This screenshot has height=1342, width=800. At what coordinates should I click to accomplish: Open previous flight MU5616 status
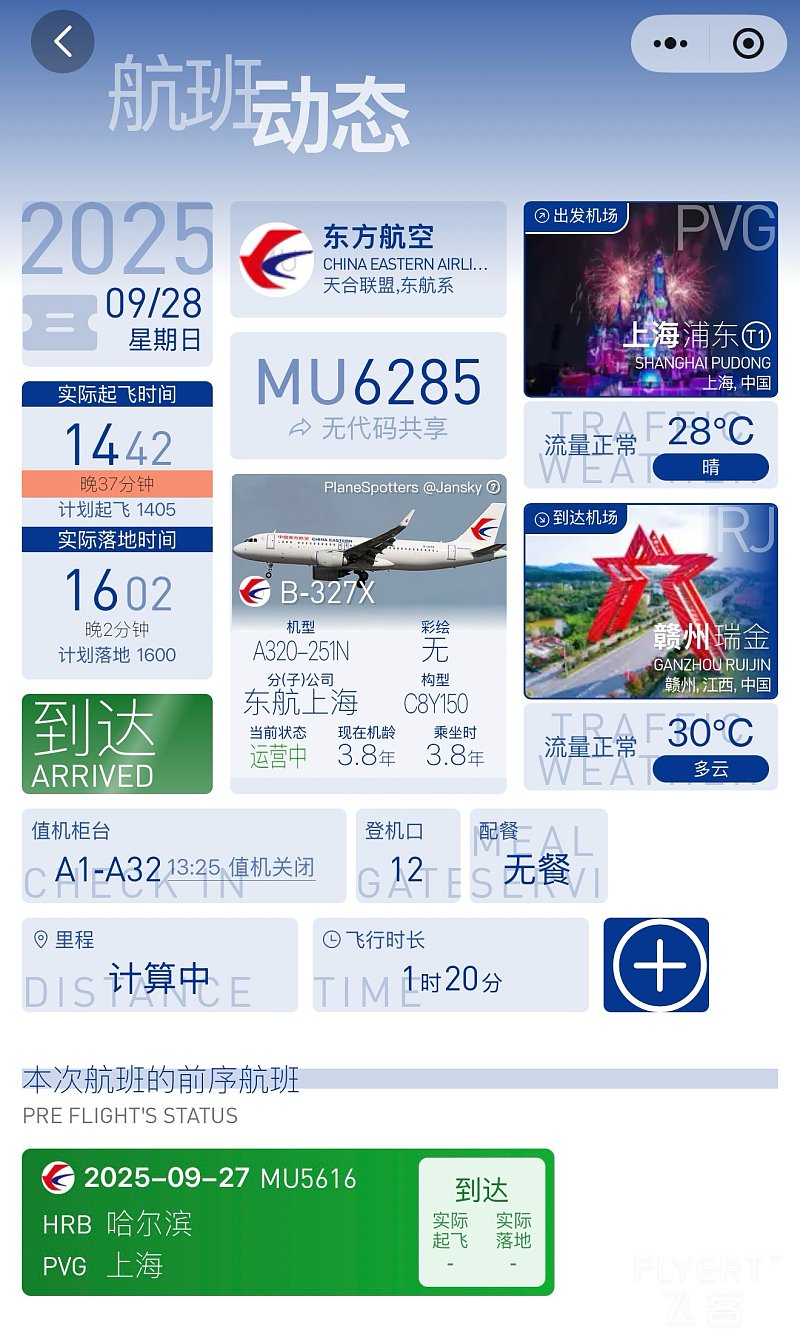(x=288, y=1221)
